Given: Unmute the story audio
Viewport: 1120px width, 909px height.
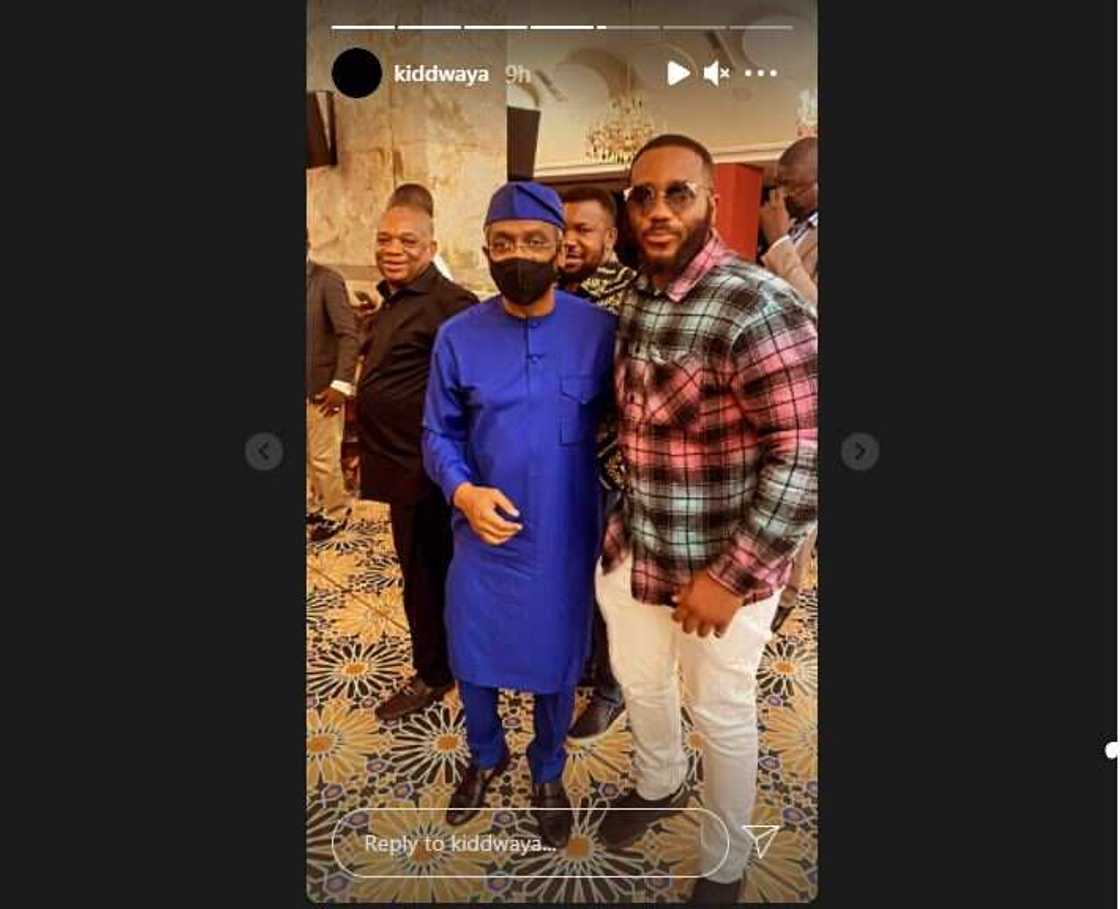Looking at the screenshot, I should [716, 73].
